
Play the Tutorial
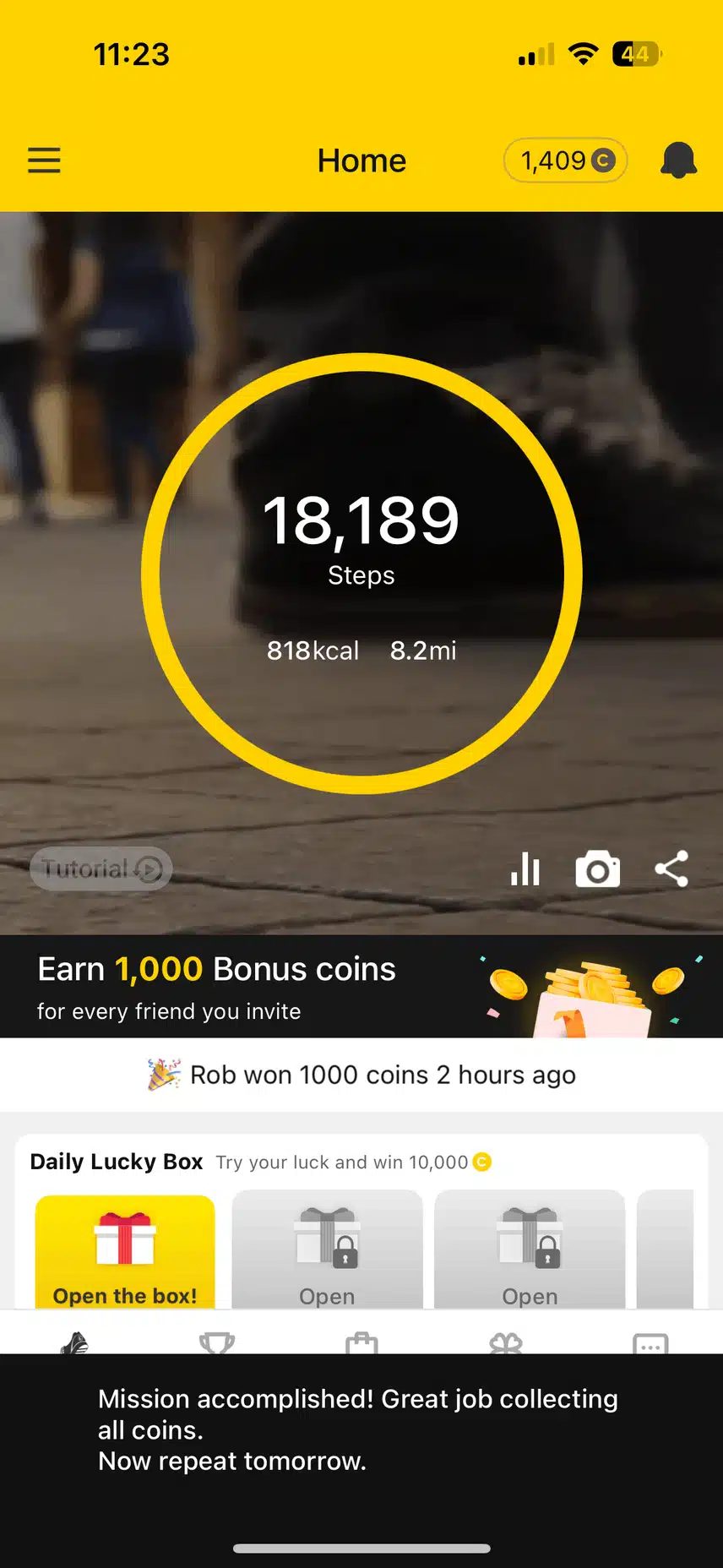pos(101,868)
